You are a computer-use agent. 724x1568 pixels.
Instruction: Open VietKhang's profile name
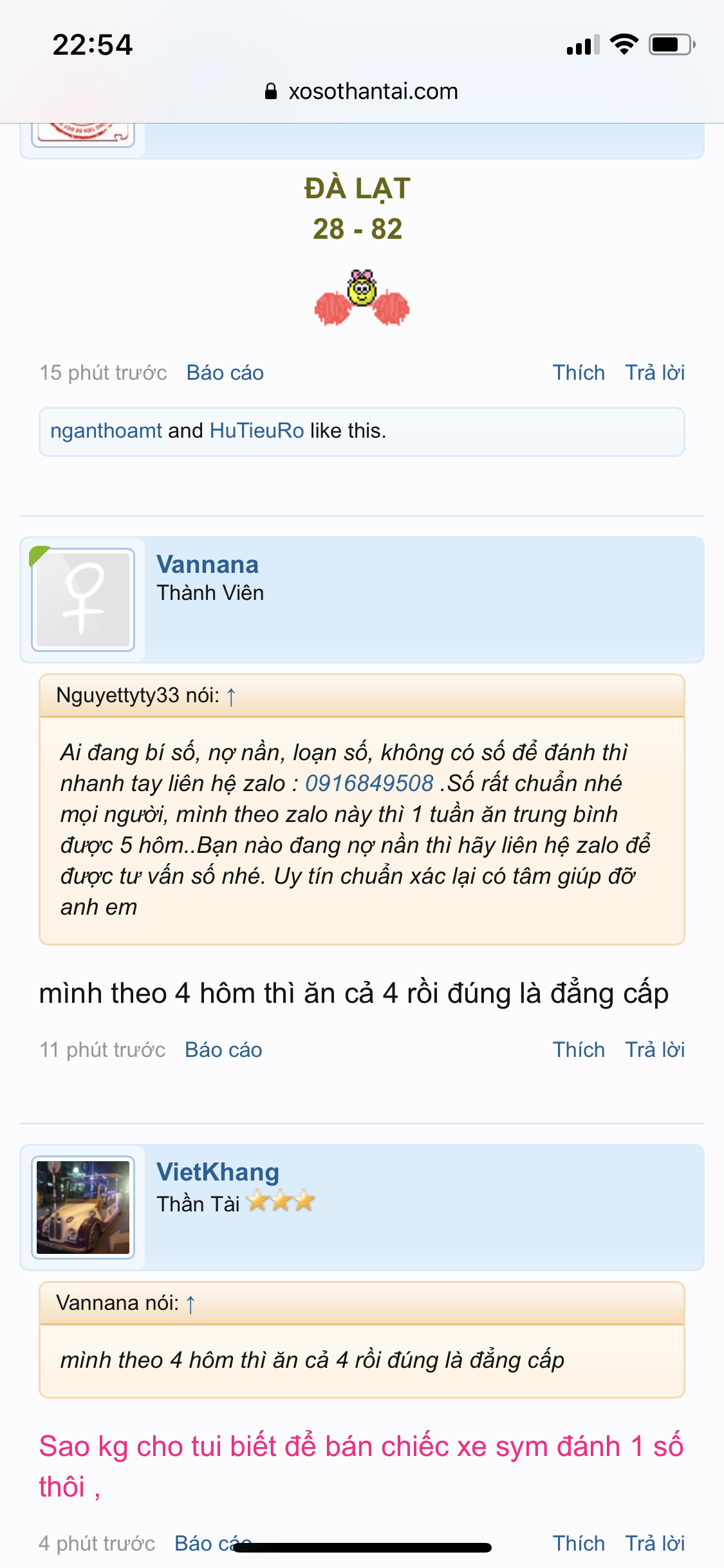click(x=218, y=1172)
